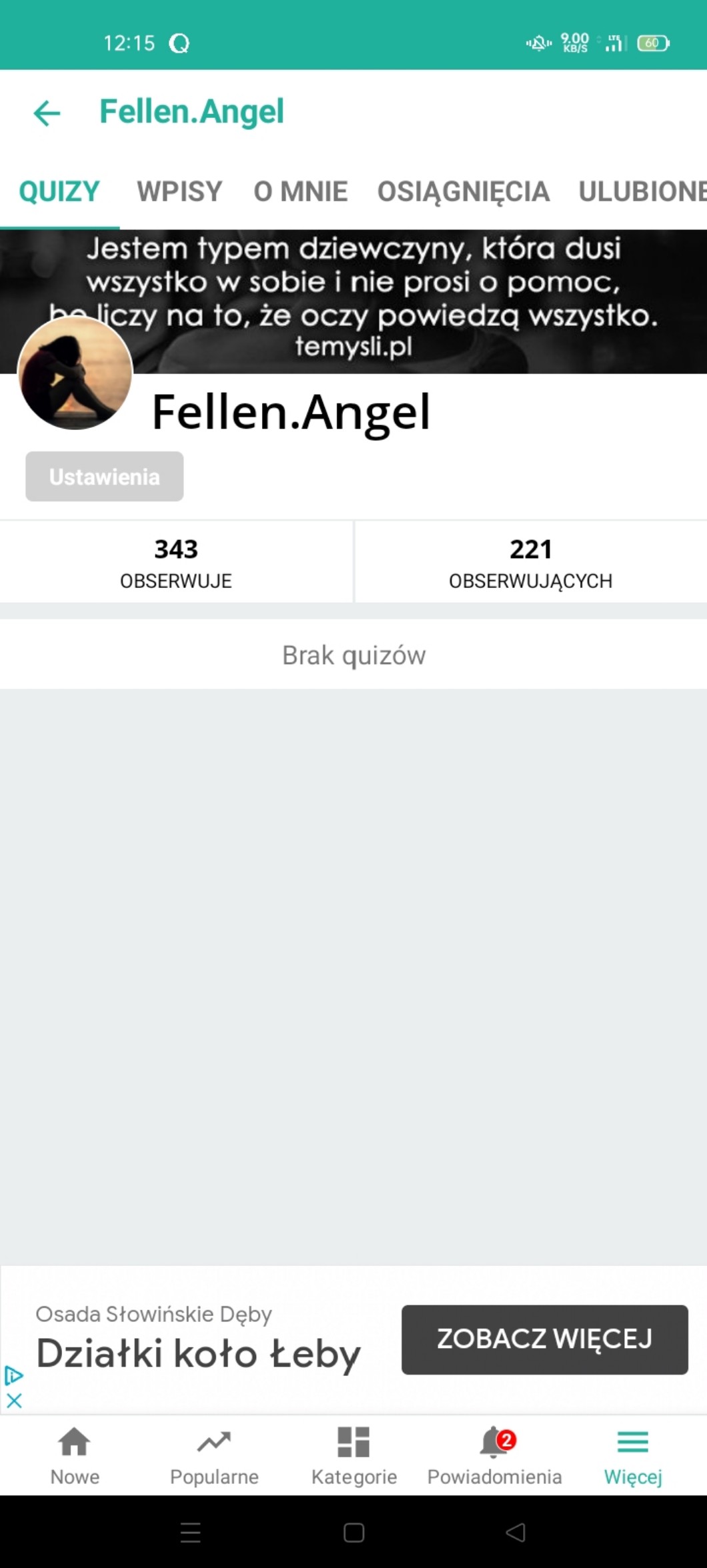View the 343 Obserwuje list
The width and height of the screenshot is (707, 1568).
(176, 563)
